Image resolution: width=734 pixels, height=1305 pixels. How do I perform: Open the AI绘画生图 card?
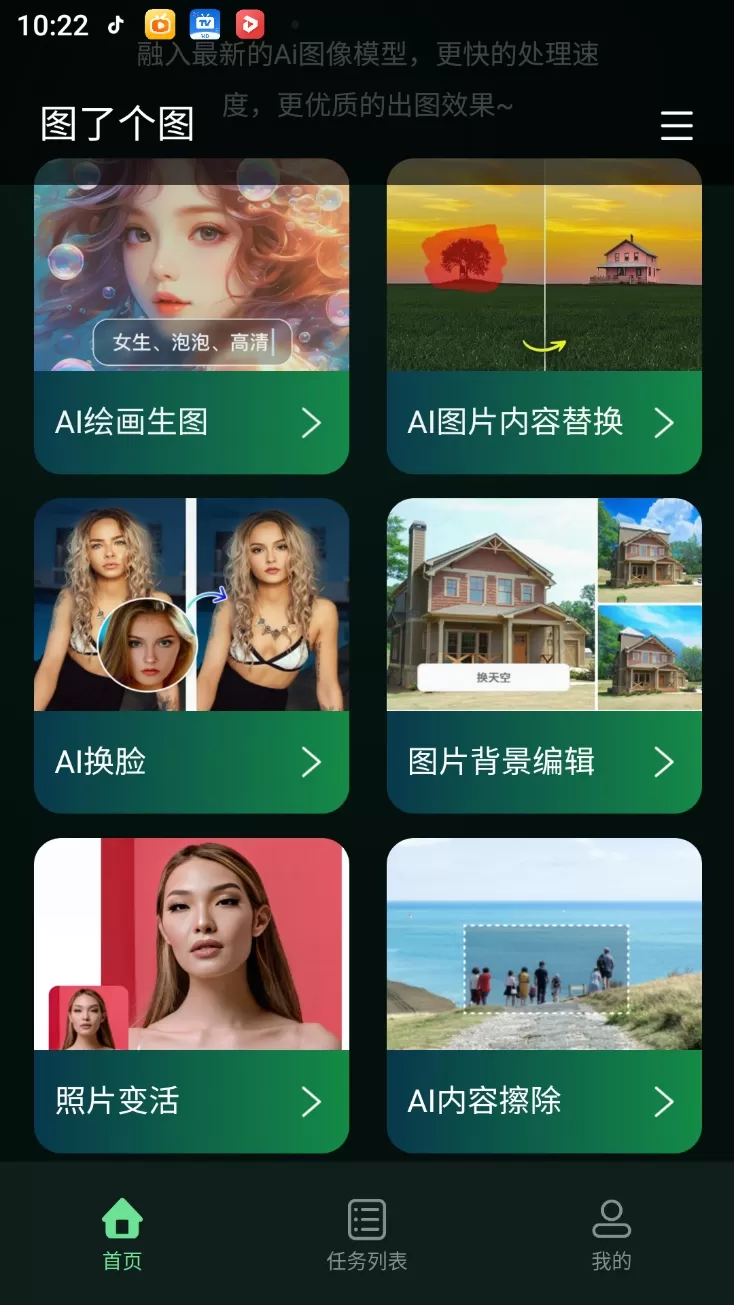pos(191,316)
